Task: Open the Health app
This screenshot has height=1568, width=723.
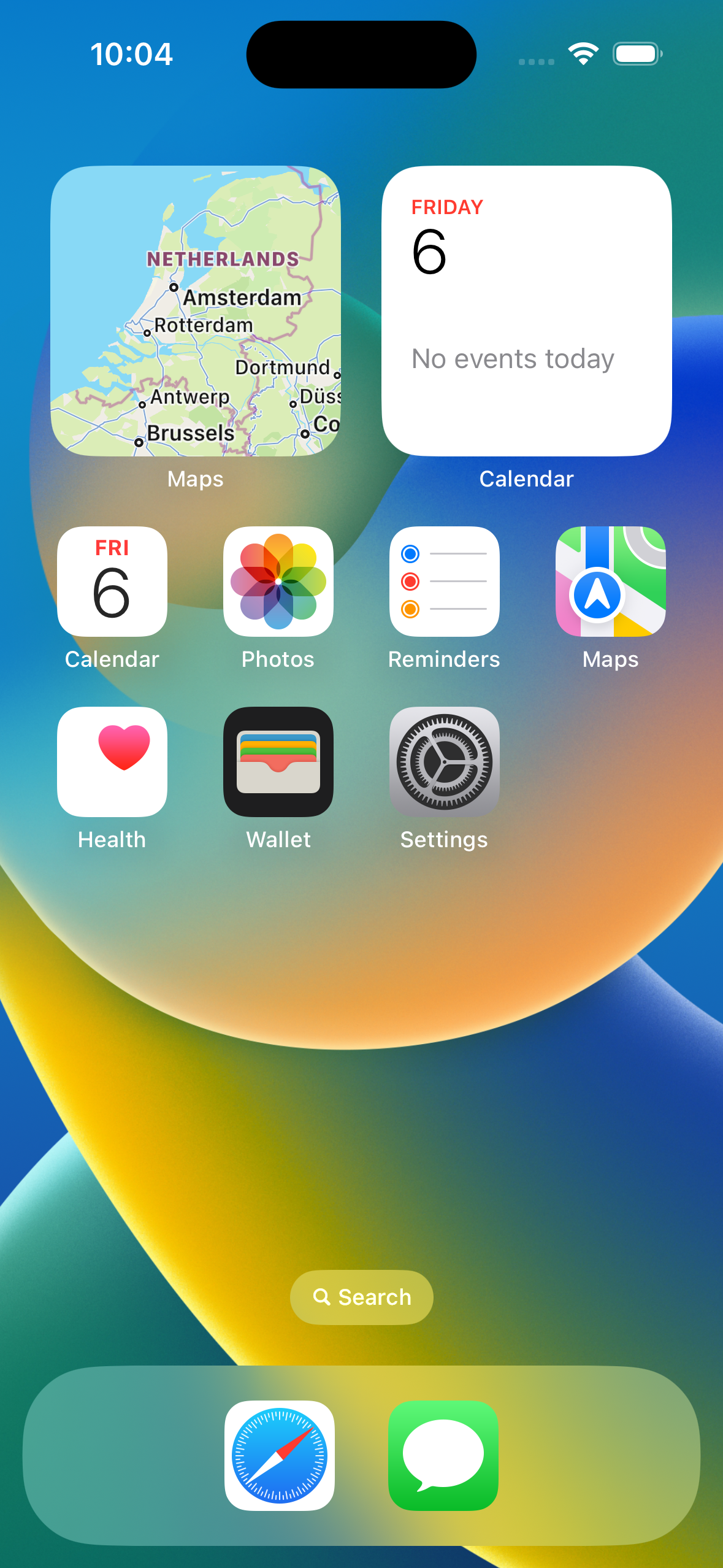Action: pyautogui.click(x=112, y=762)
